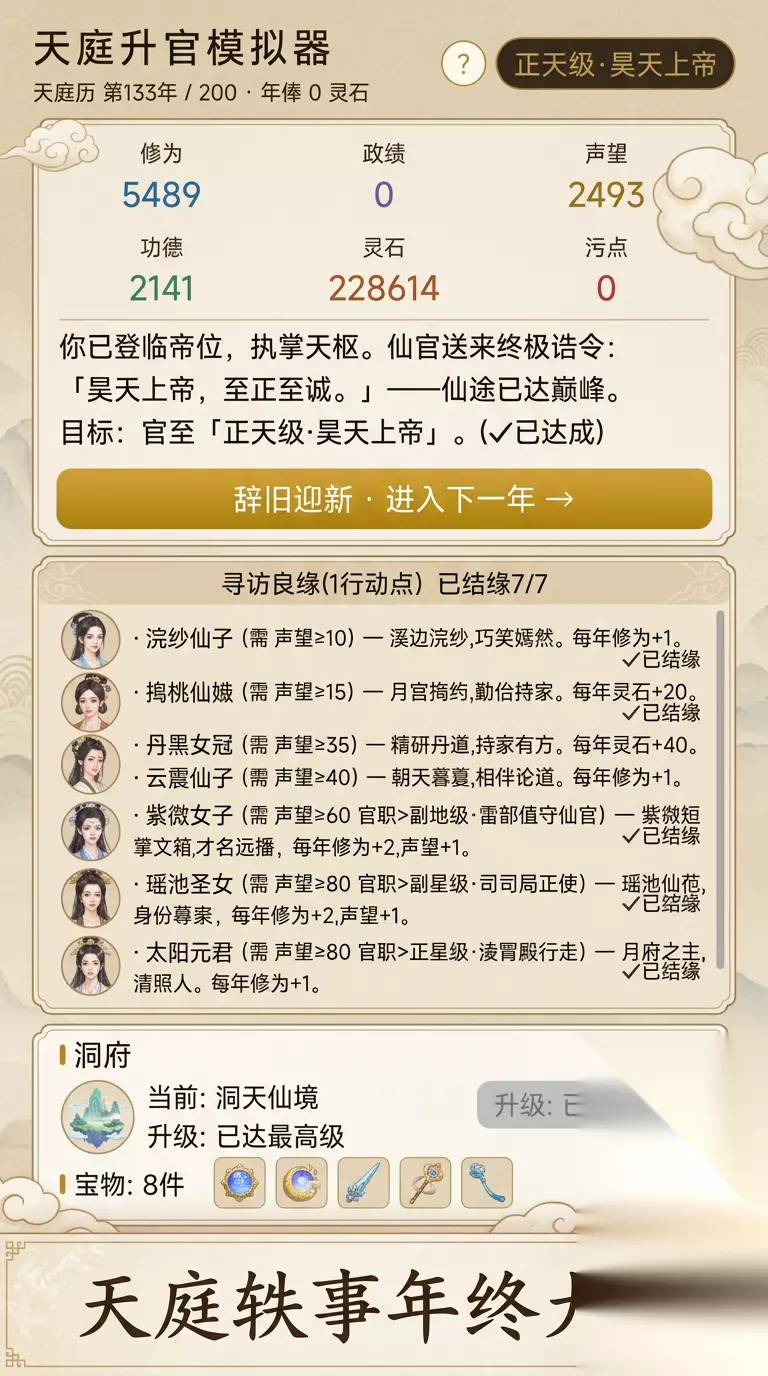The width and height of the screenshot is (768, 1376).
Task: Tap the 正天级·昊天上帝 rank badge
Action: 615,65
